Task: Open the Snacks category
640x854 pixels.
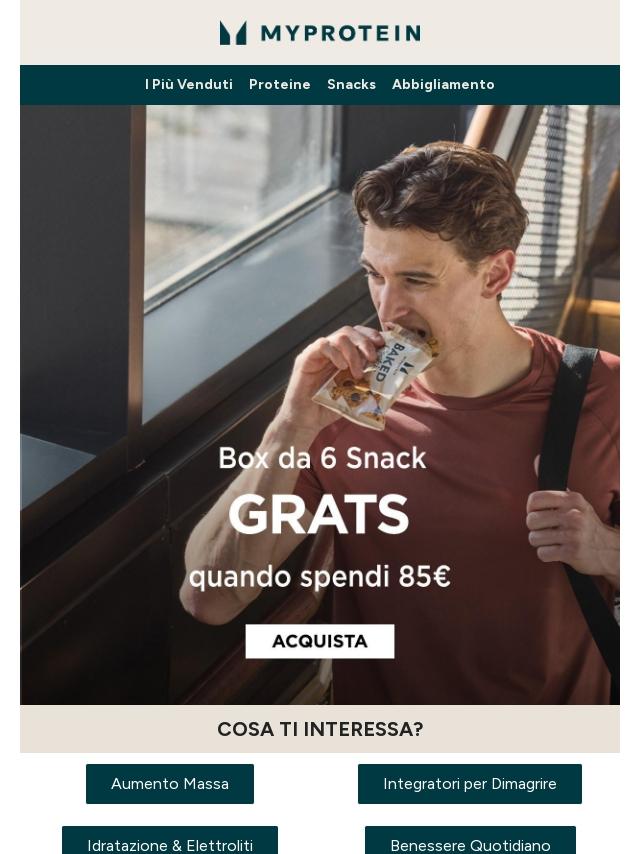Action: point(351,85)
